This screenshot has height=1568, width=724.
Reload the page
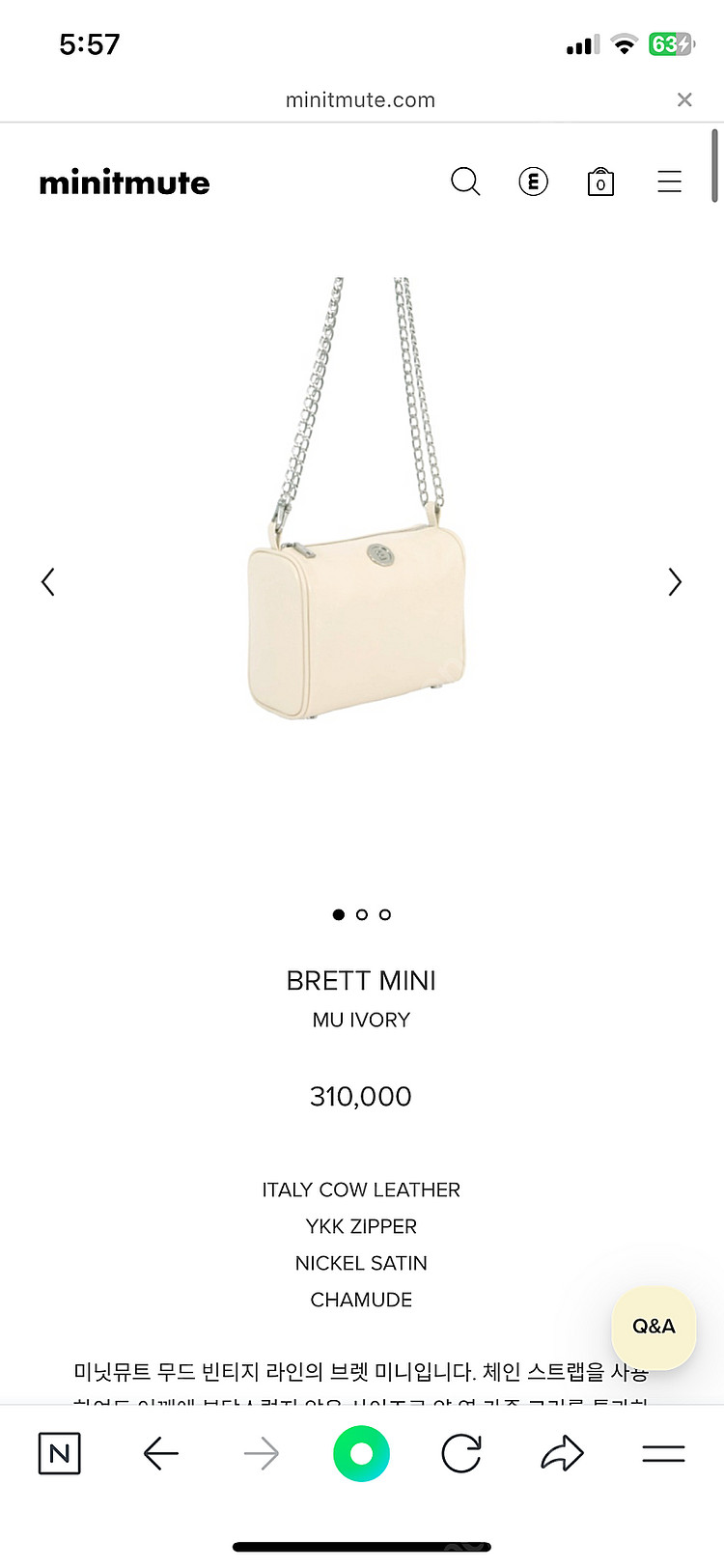[x=461, y=1453]
